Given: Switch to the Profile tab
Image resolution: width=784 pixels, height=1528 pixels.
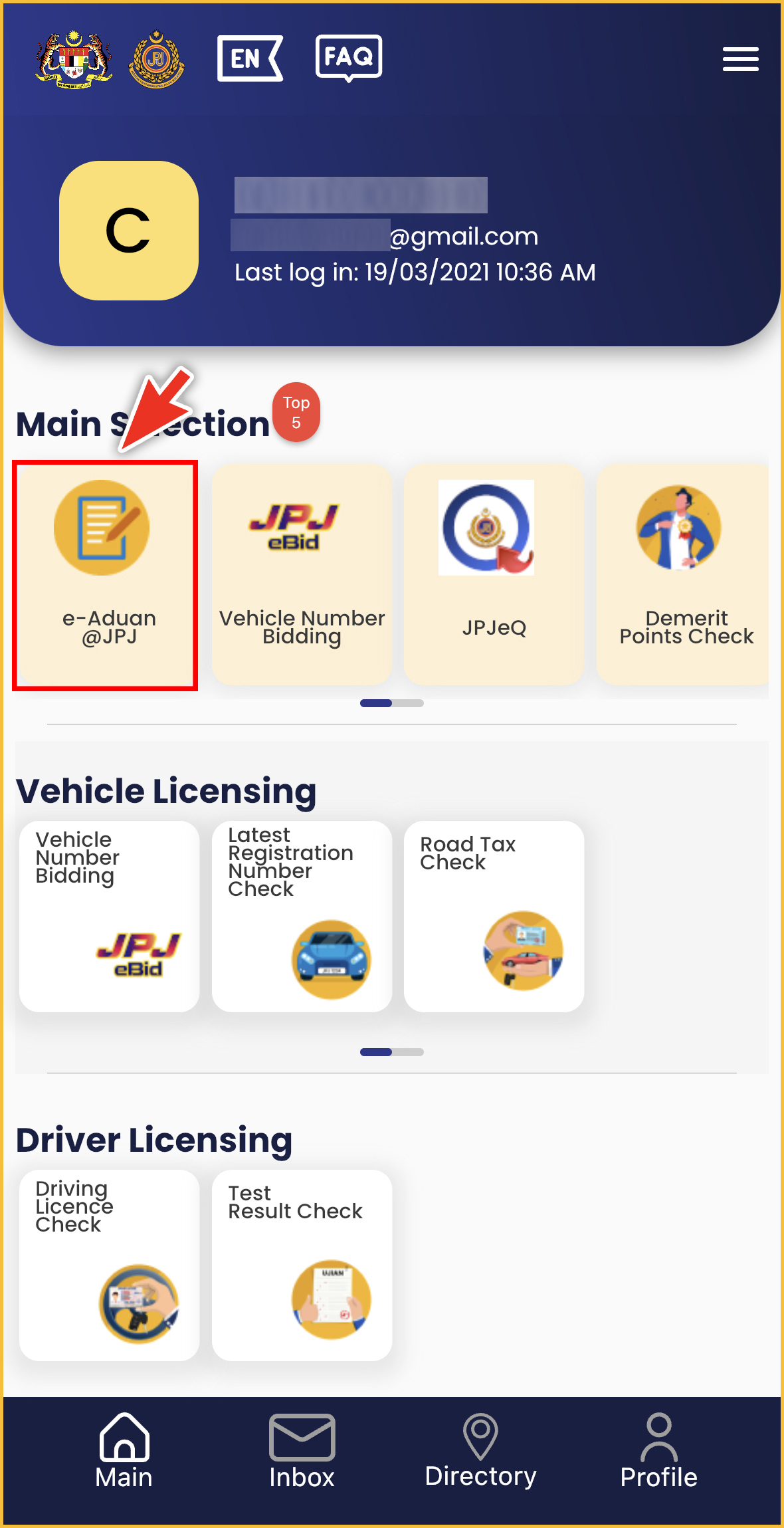Looking at the screenshot, I should [x=658, y=1451].
